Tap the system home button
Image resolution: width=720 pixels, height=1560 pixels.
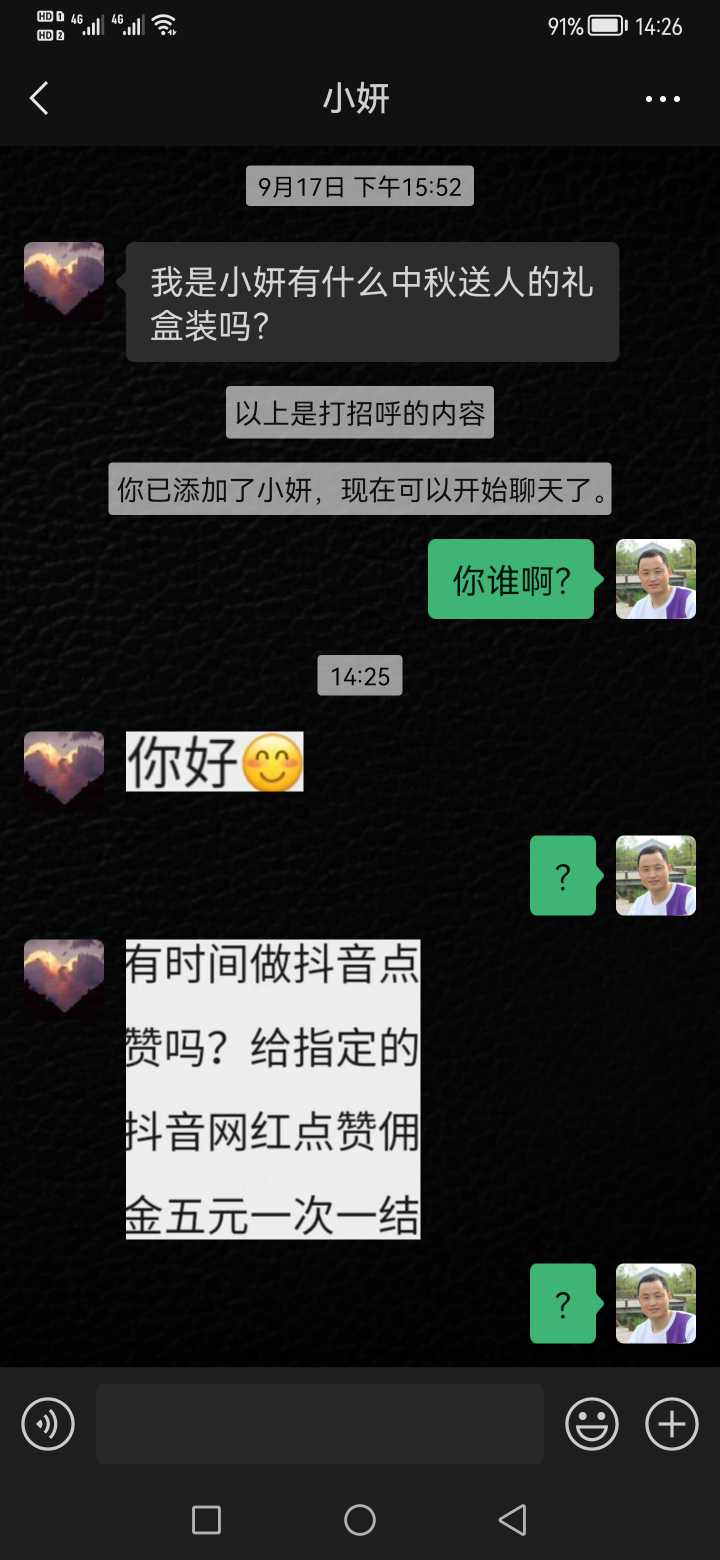360,1520
